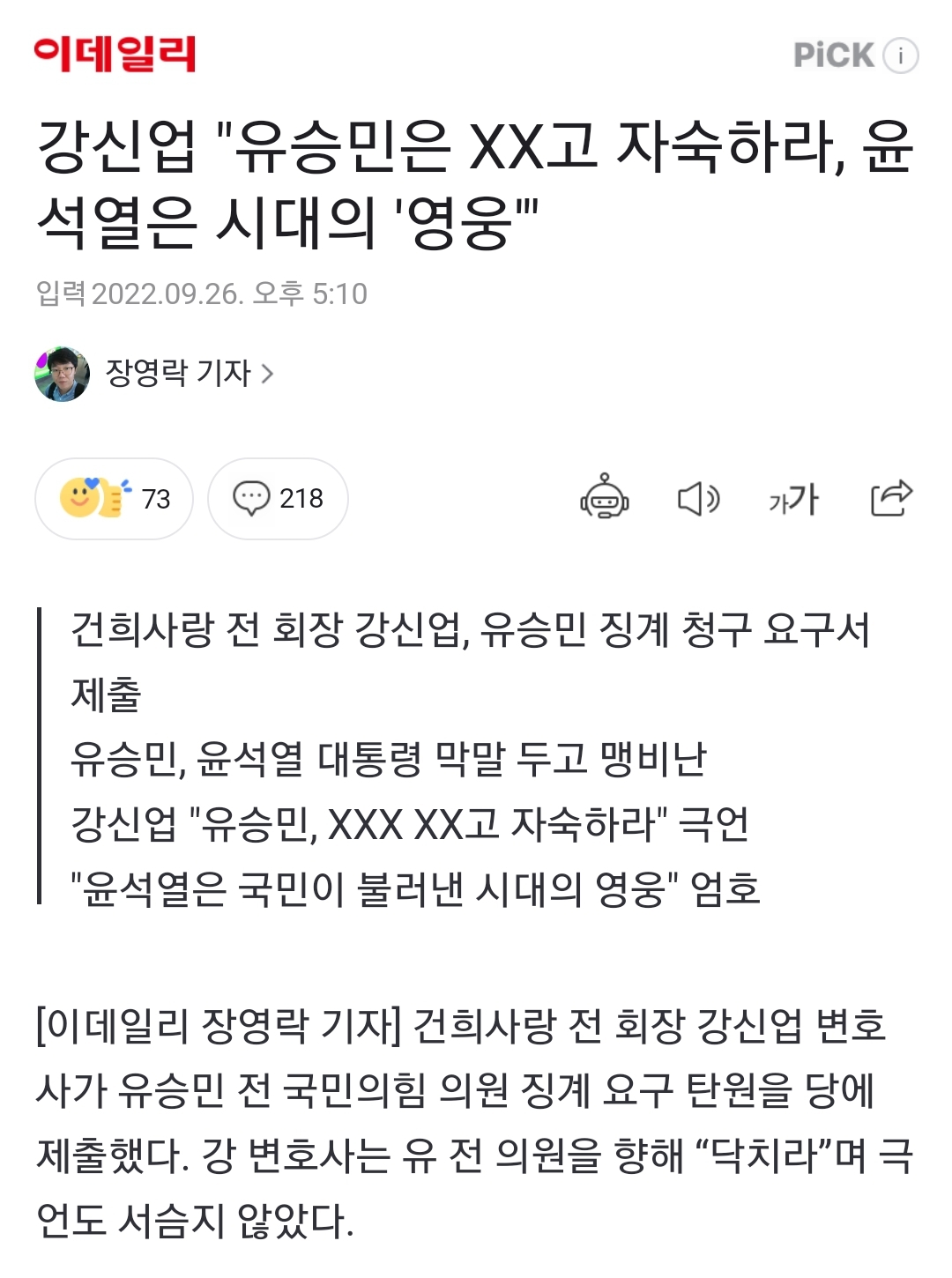Image resolution: width=952 pixels, height=1278 pixels.
Task: Open the 218 comments
Action: pos(278,499)
